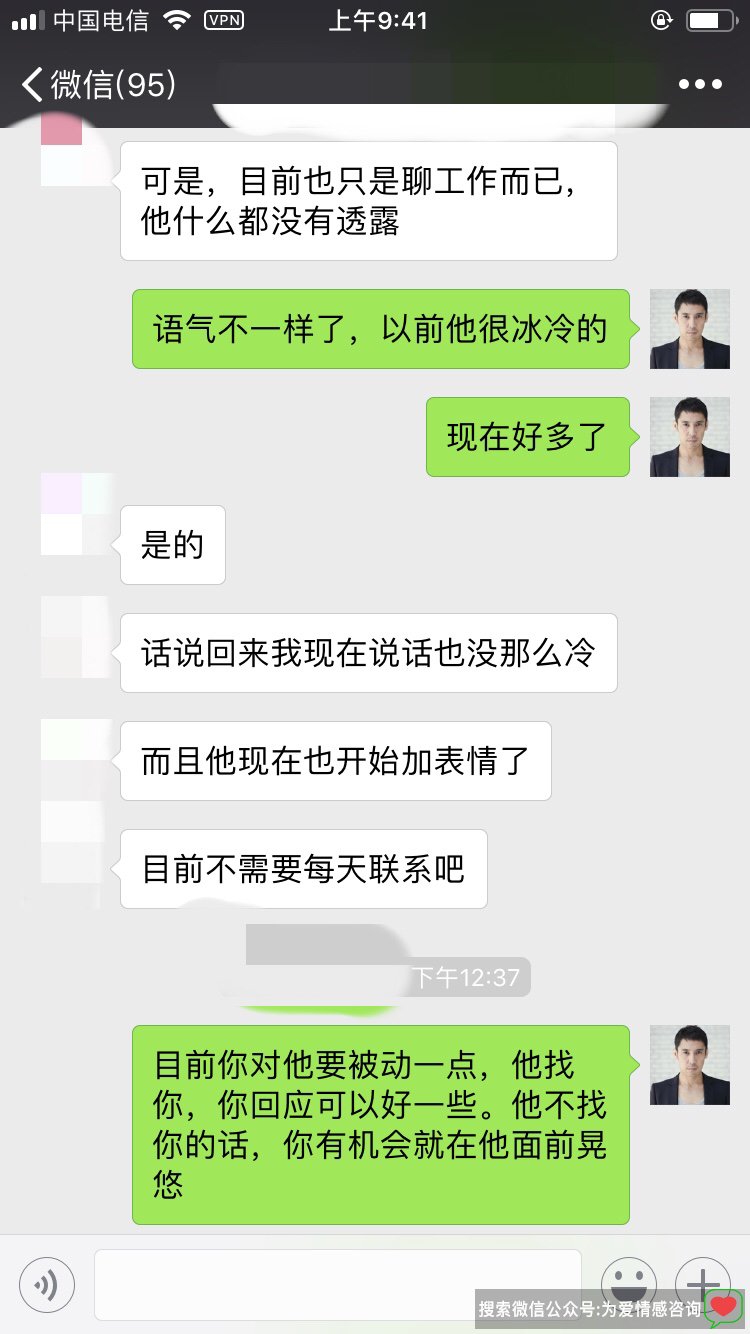Viewport: 750px width, 1334px height.
Task: Open the plus attachments panel
Action: [x=702, y=1280]
